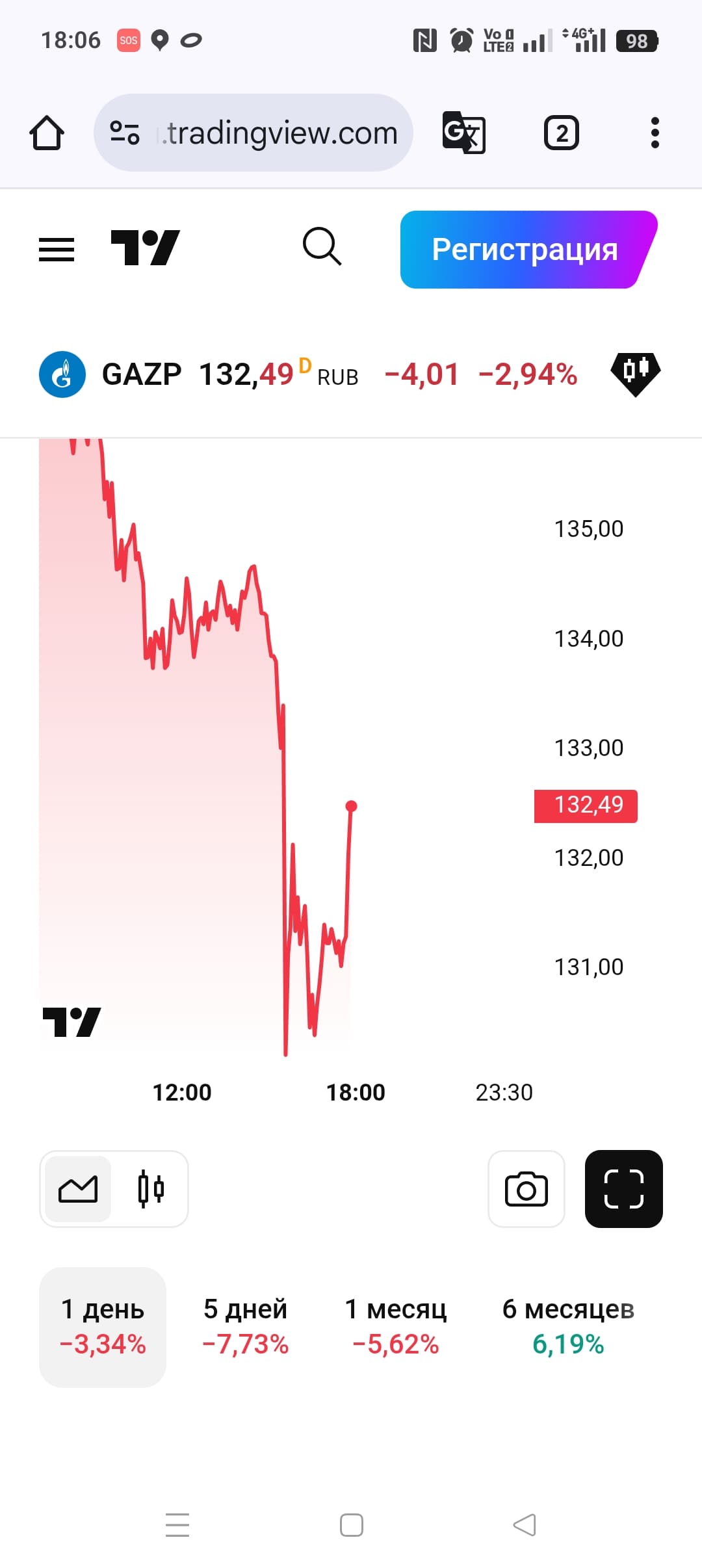The image size is (702, 1568).
Task: Translate this page with Google Translate
Action: (x=463, y=133)
